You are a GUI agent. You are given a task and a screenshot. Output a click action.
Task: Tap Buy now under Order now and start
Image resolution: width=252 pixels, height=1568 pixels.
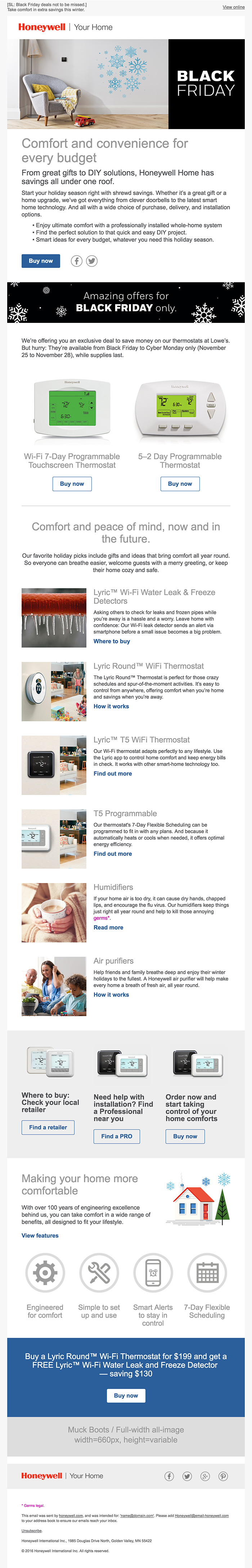(185, 1136)
